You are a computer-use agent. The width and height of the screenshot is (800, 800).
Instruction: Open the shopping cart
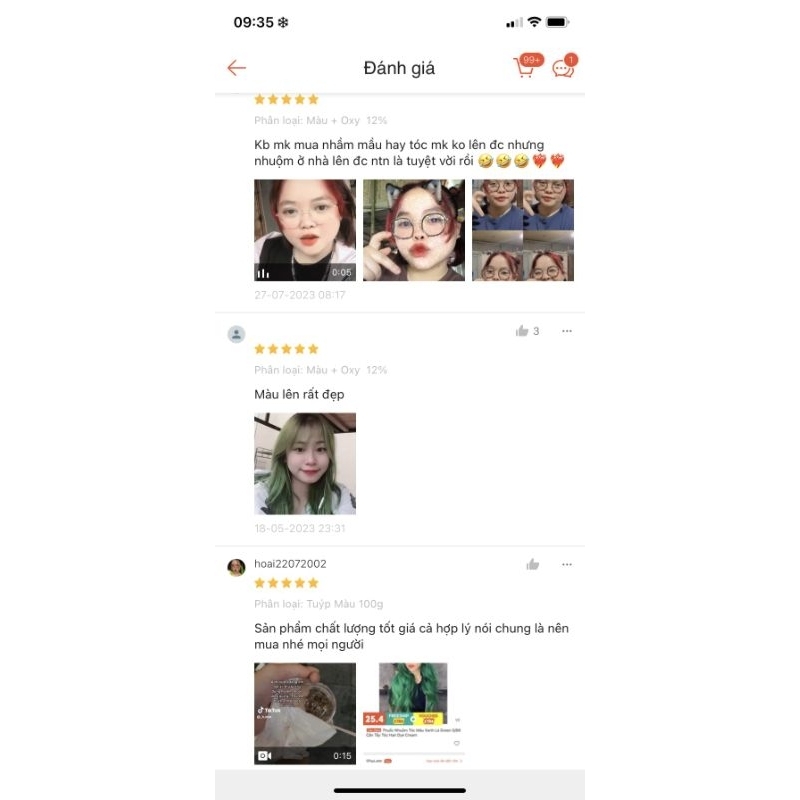tap(525, 67)
